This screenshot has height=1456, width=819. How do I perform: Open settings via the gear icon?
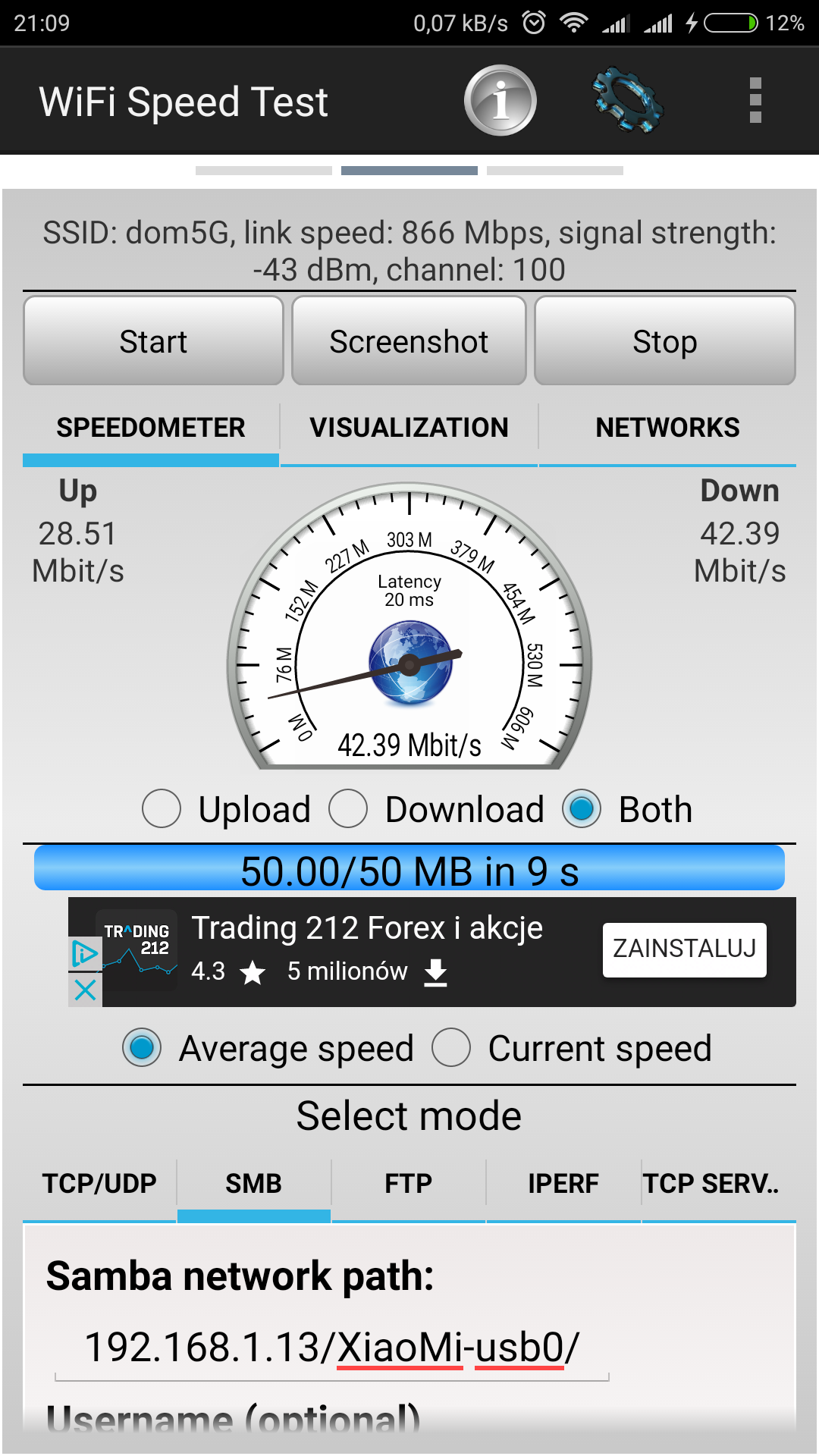pos(627,101)
